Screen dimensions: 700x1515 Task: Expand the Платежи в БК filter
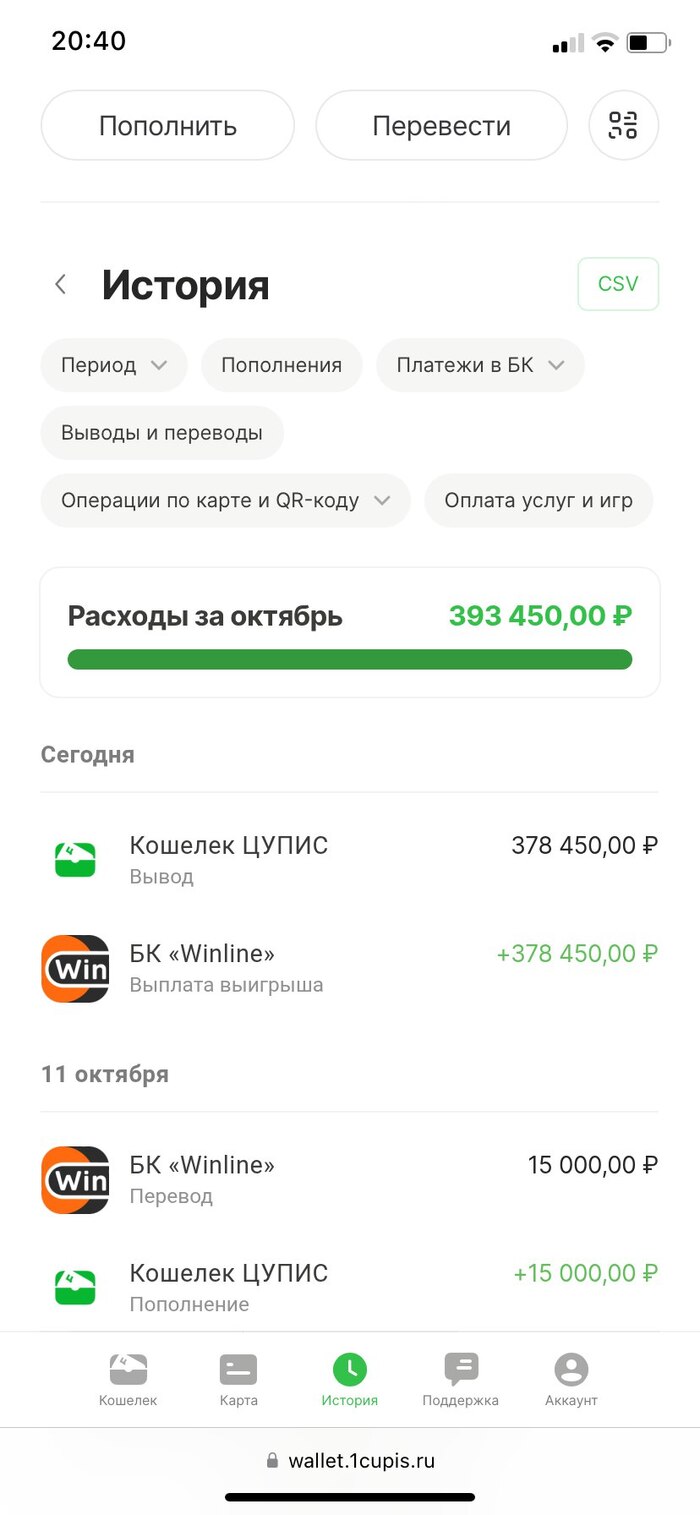[x=480, y=365]
